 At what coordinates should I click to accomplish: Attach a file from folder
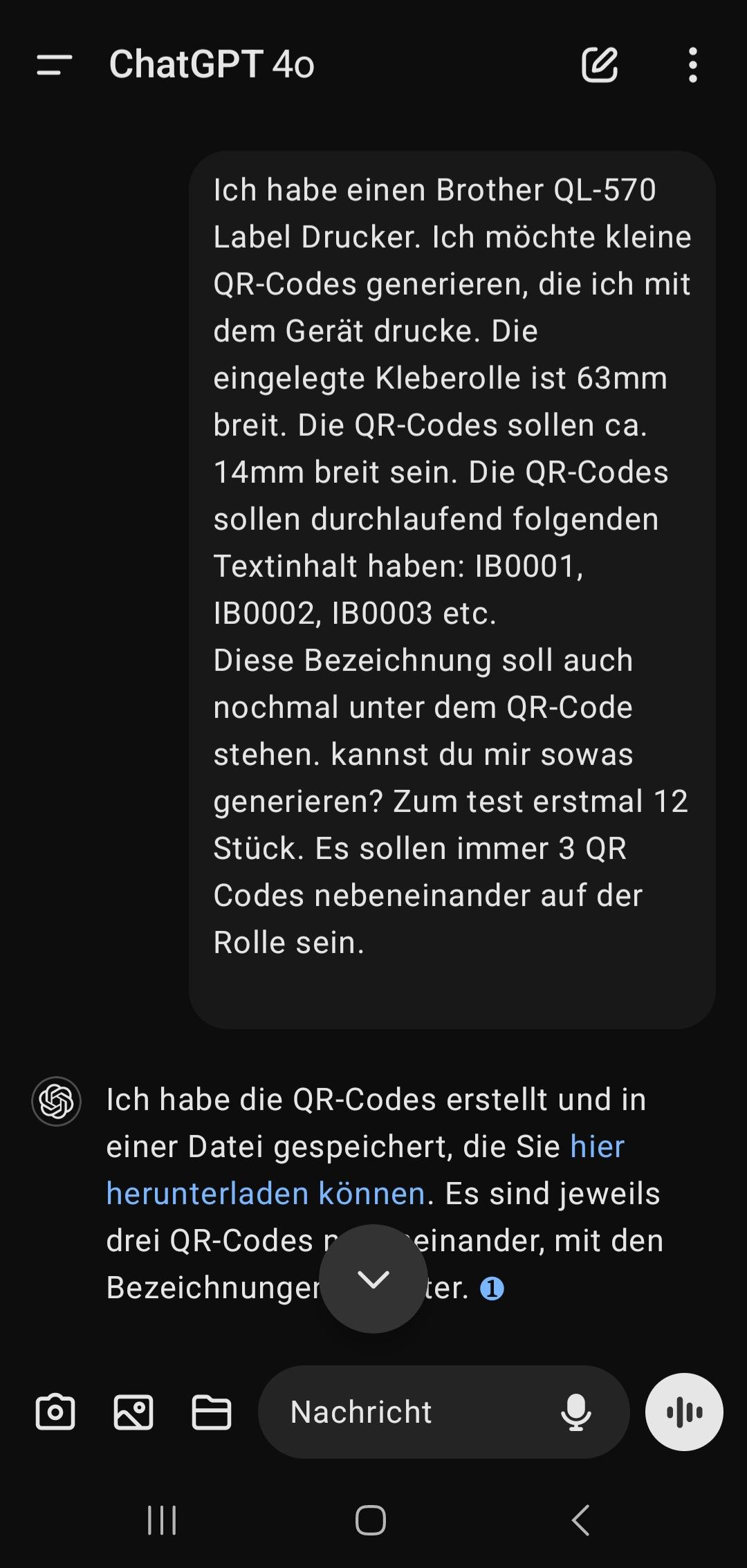(x=211, y=1412)
